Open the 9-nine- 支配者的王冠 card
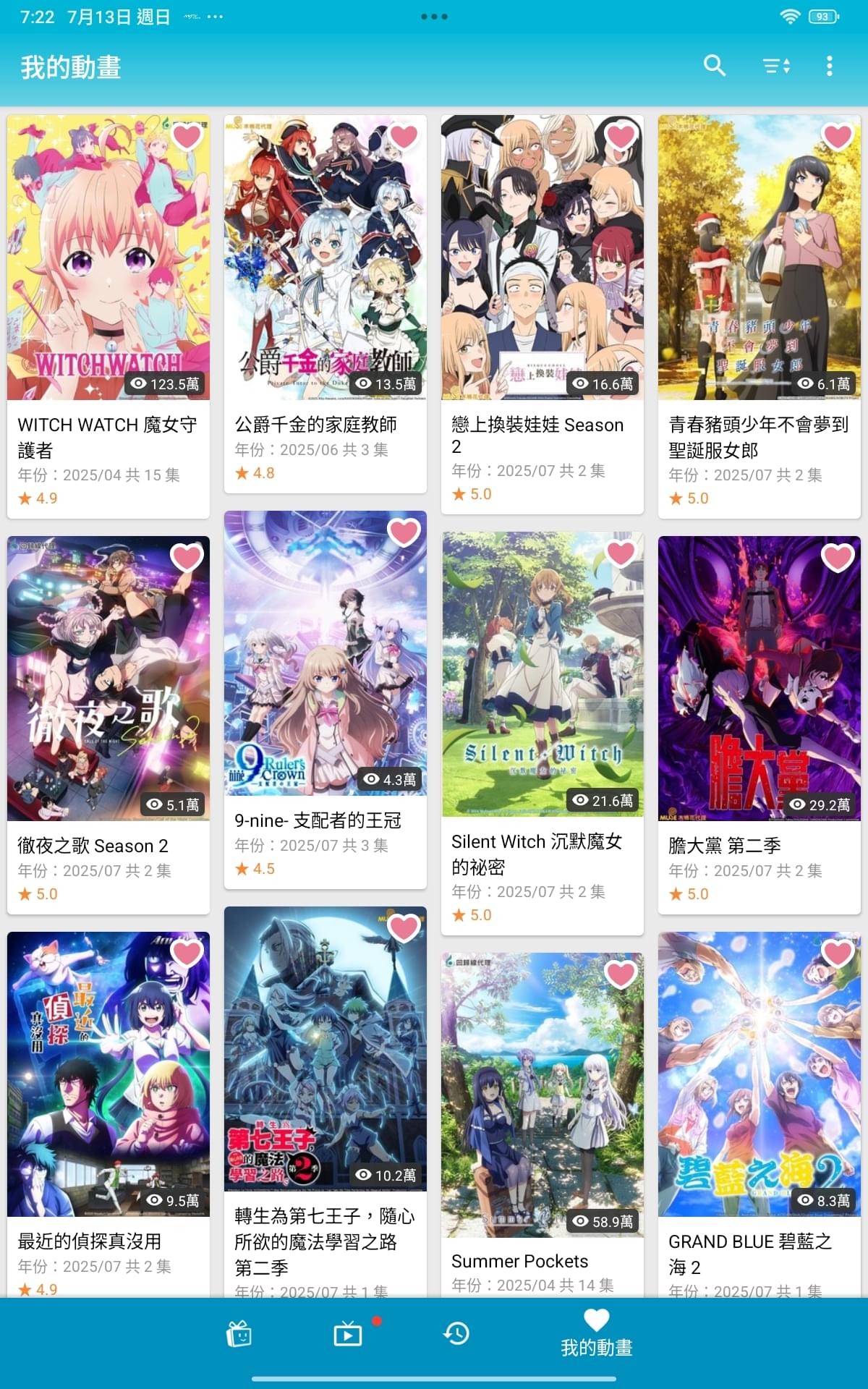The image size is (868, 1389). 325,700
